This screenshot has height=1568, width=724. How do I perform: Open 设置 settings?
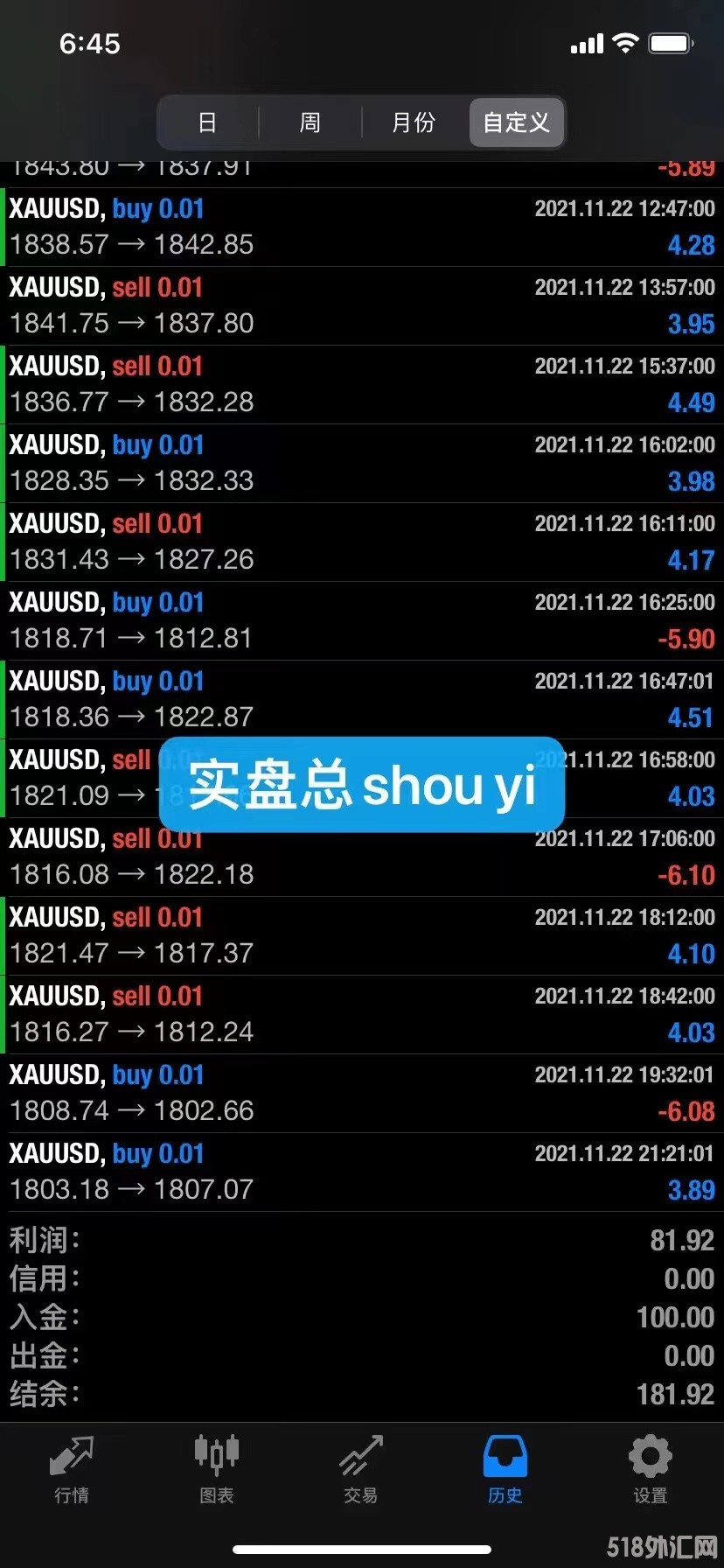pos(650,1470)
